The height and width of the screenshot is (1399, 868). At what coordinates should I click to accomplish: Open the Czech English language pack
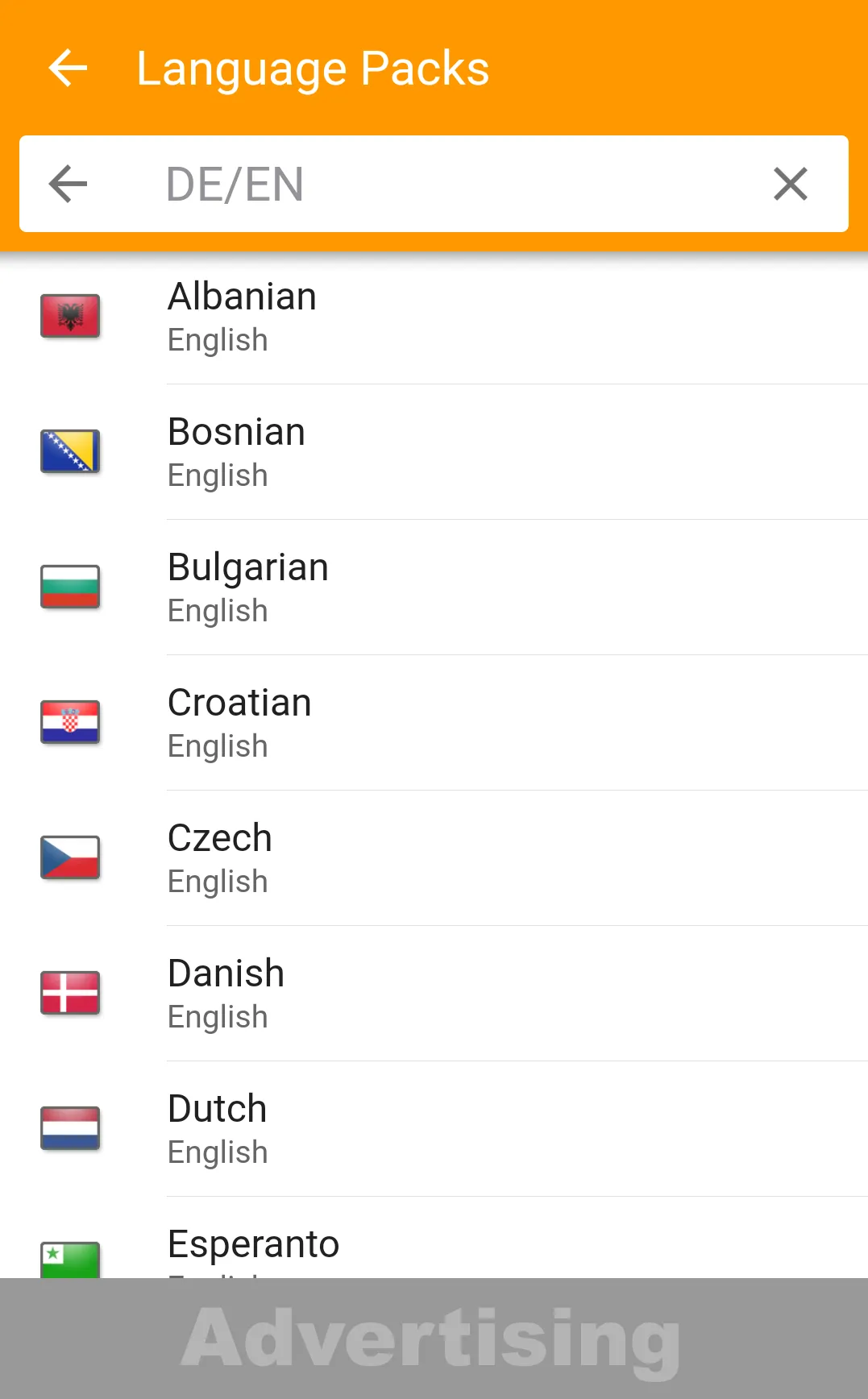434,857
